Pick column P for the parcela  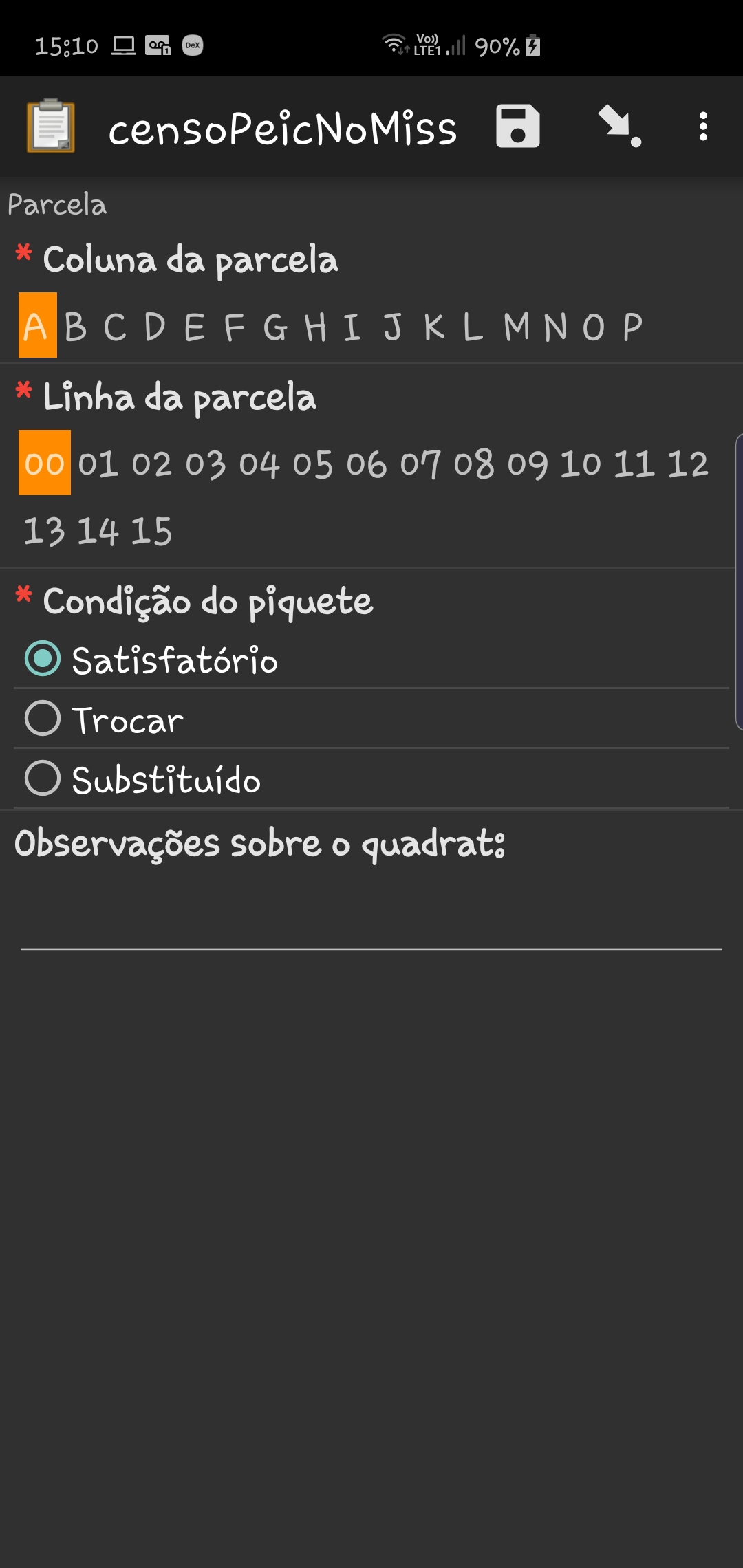point(632,327)
